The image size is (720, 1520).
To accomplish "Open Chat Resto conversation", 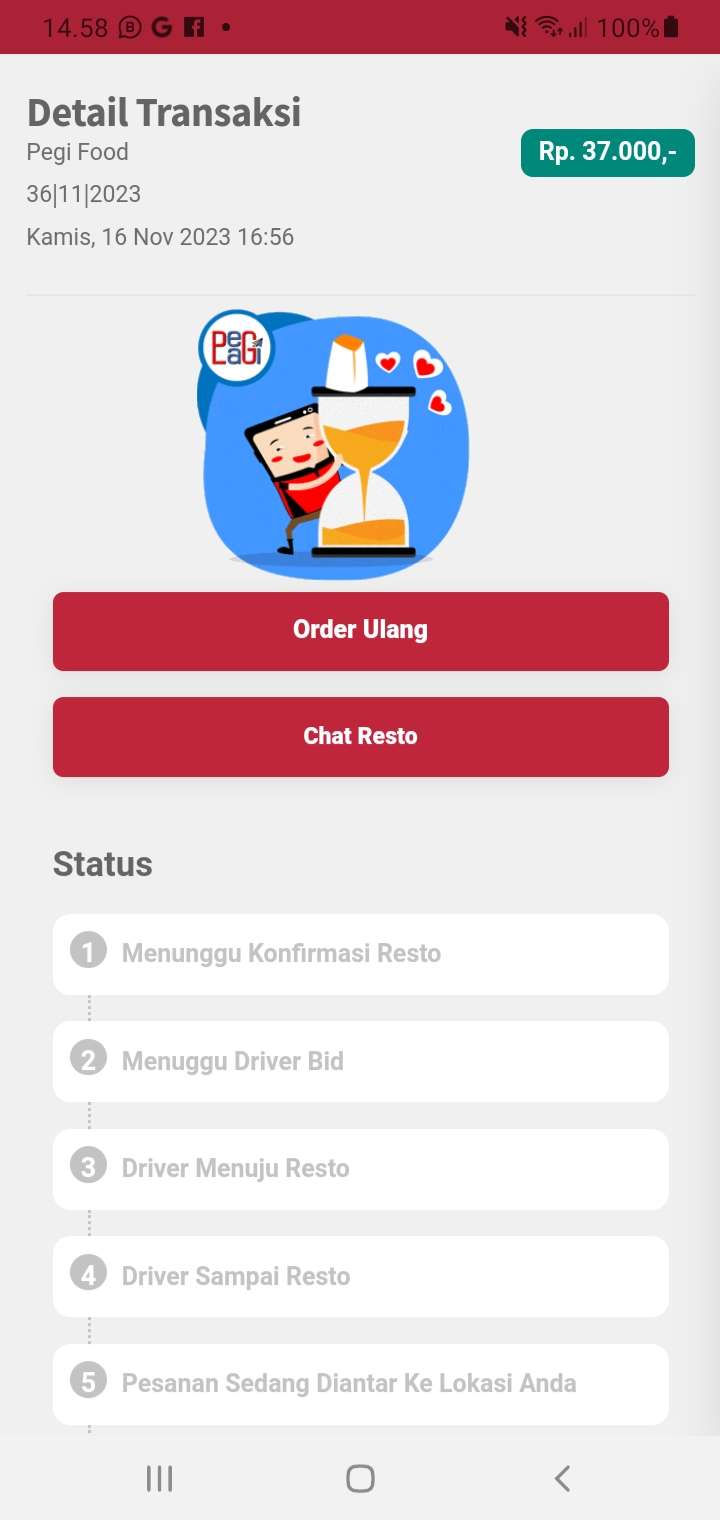I will pos(360,737).
